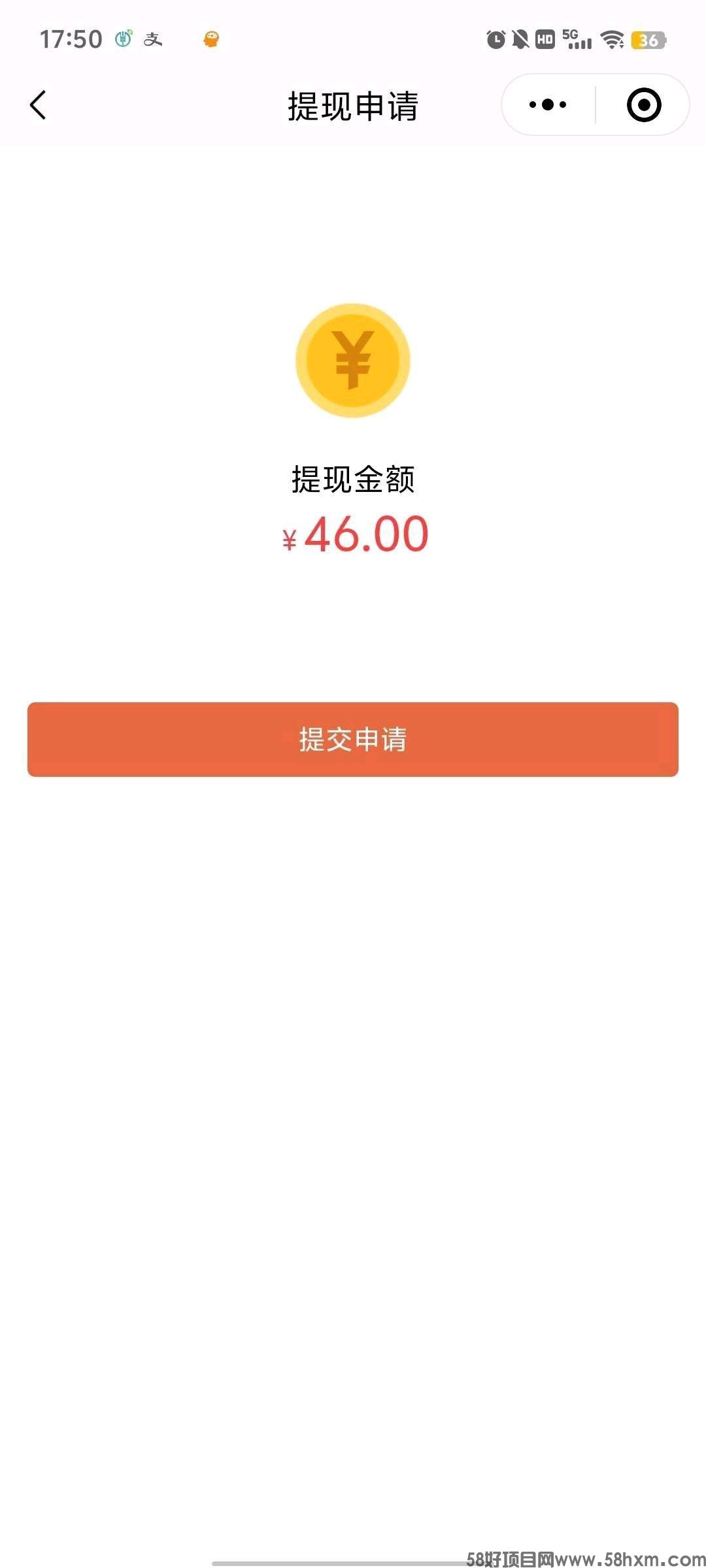Tap the back arrow to exit withdrawal page
The width and height of the screenshot is (706, 1568).
coord(39,105)
